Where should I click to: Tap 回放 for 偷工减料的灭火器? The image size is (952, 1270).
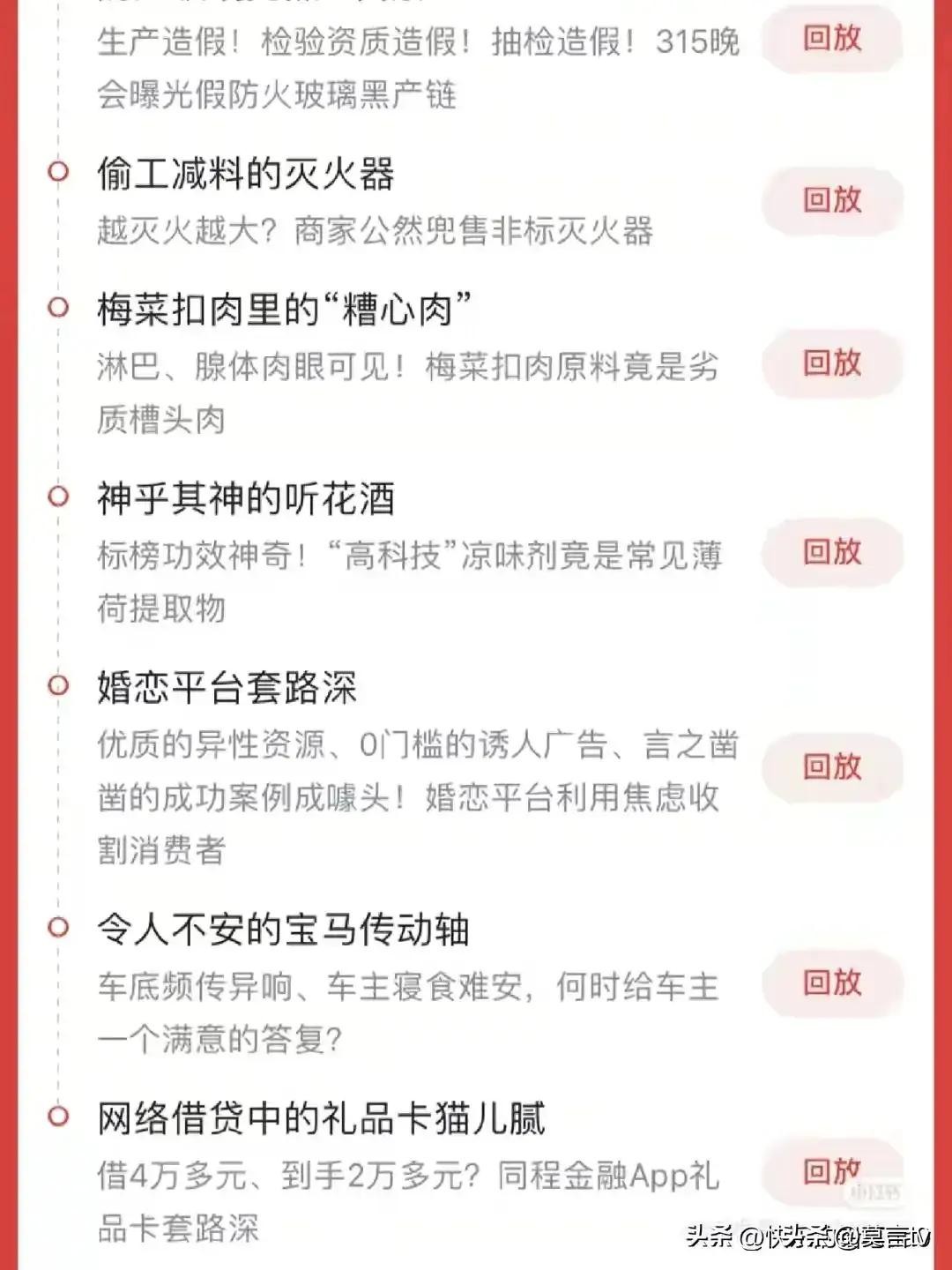tap(831, 200)
